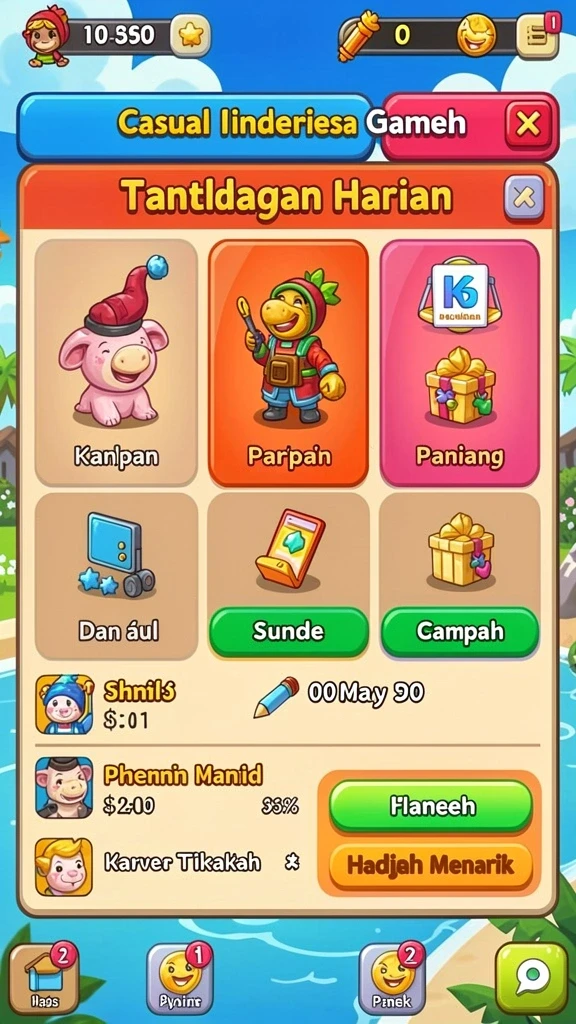Open the Ilaos house tab
The width and height of the screenshot is (576, 1024).
pyautogui.click(x=44, y=978)
